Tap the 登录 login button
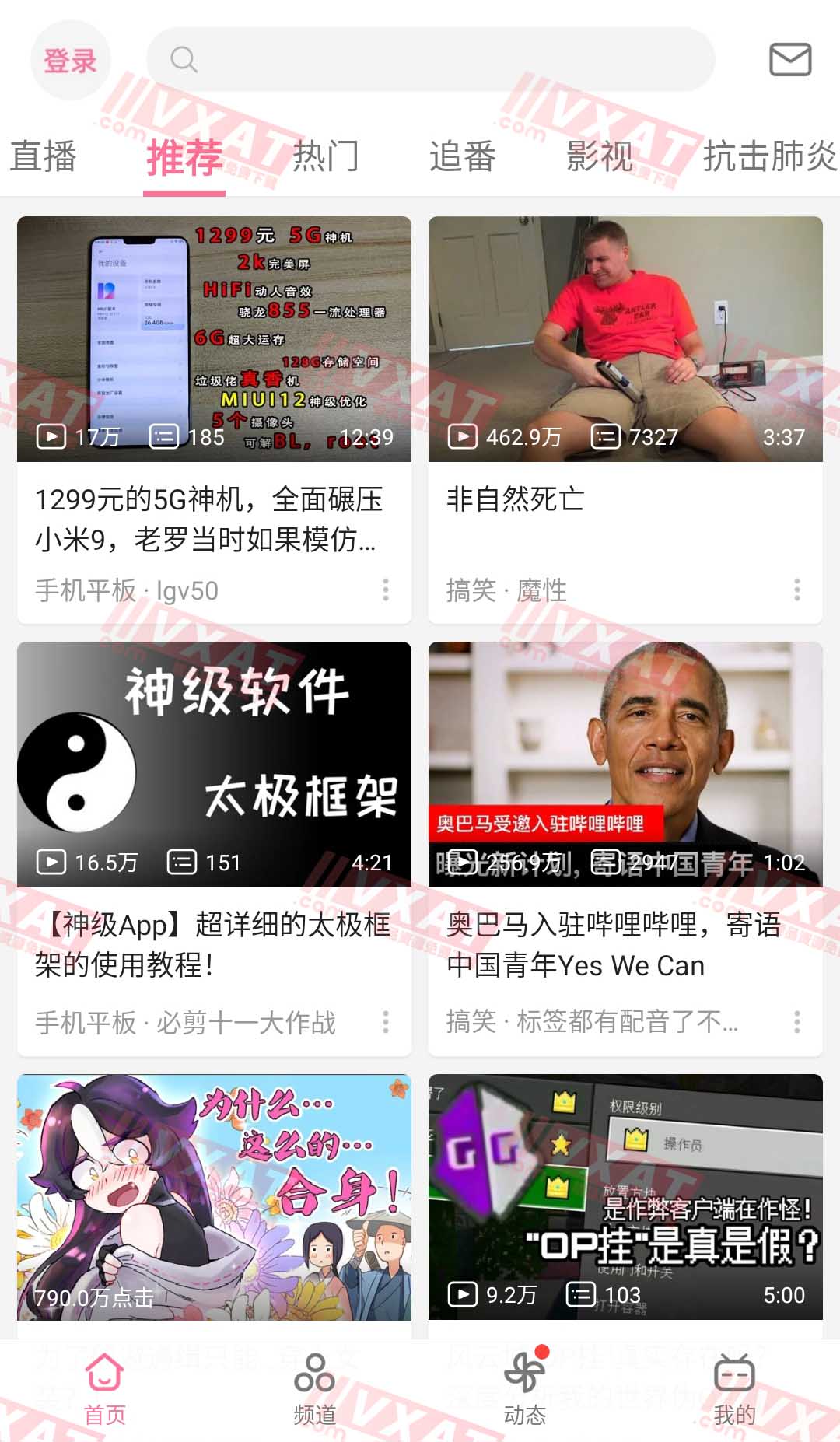This screenshot has height=1442, width=840. point(70,58)
